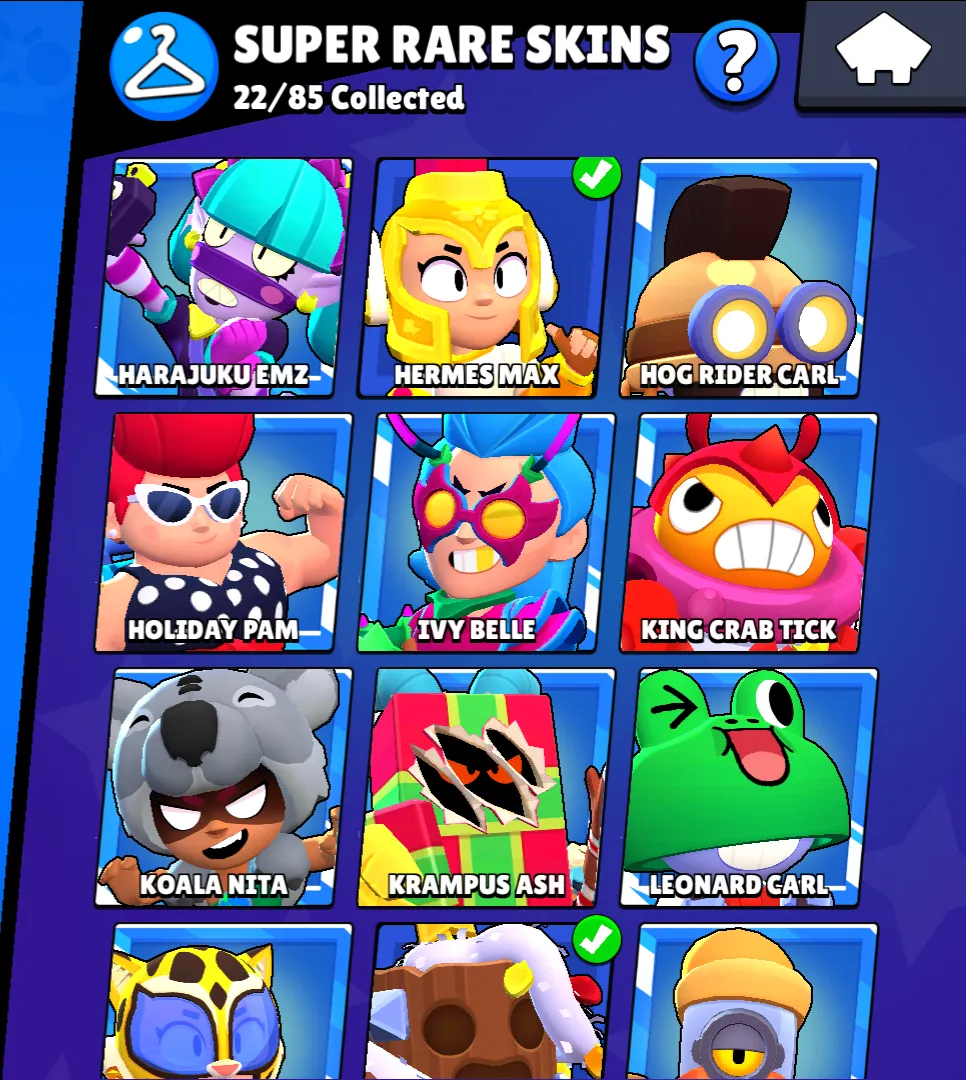The height and width of the screenshot is (1080, 966).
Task: Open the question mark help button
Action: [x=736, y=62]
